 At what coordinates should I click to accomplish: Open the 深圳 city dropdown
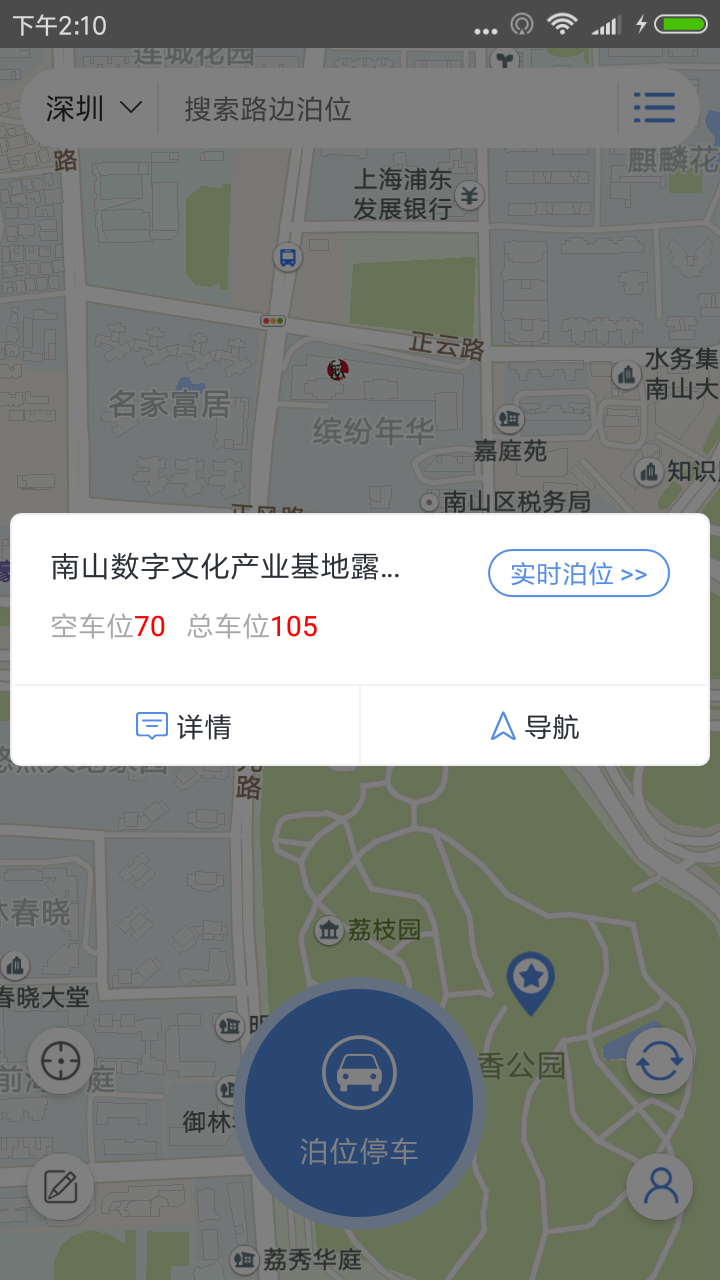coord(93,108)
